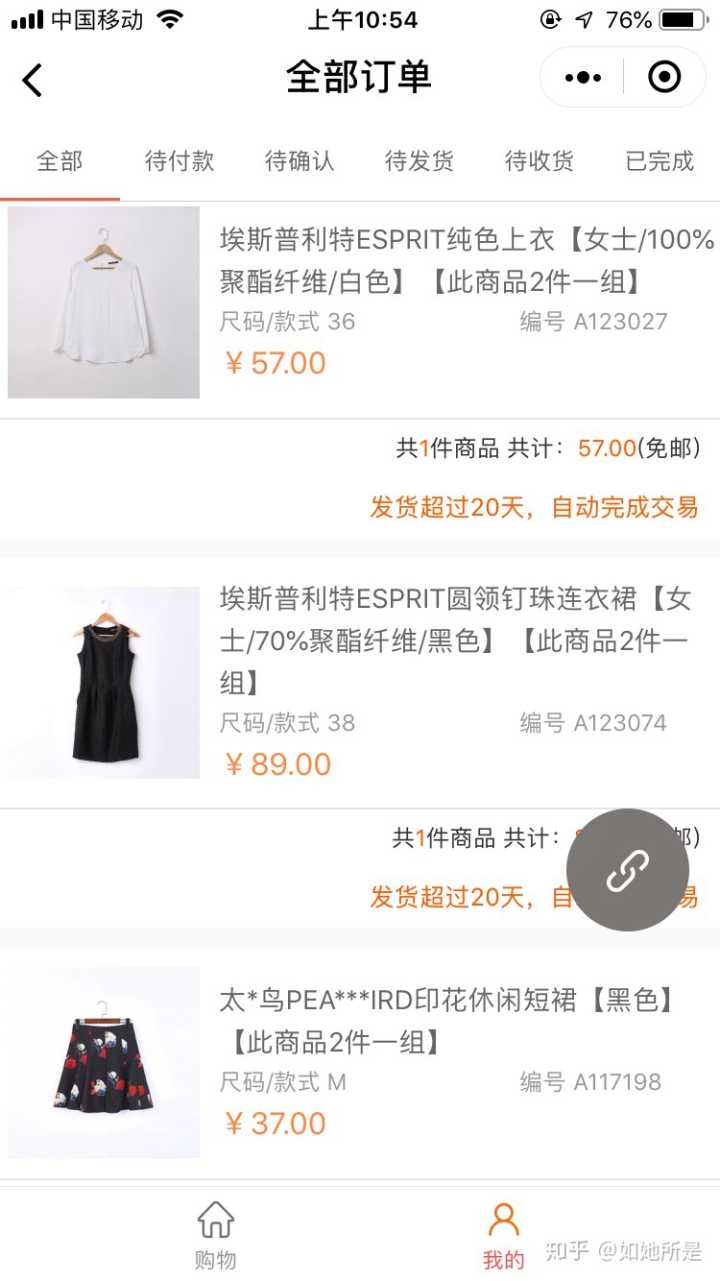
Task: Switch to the 待收货 tab
Action: click(540, 161)
